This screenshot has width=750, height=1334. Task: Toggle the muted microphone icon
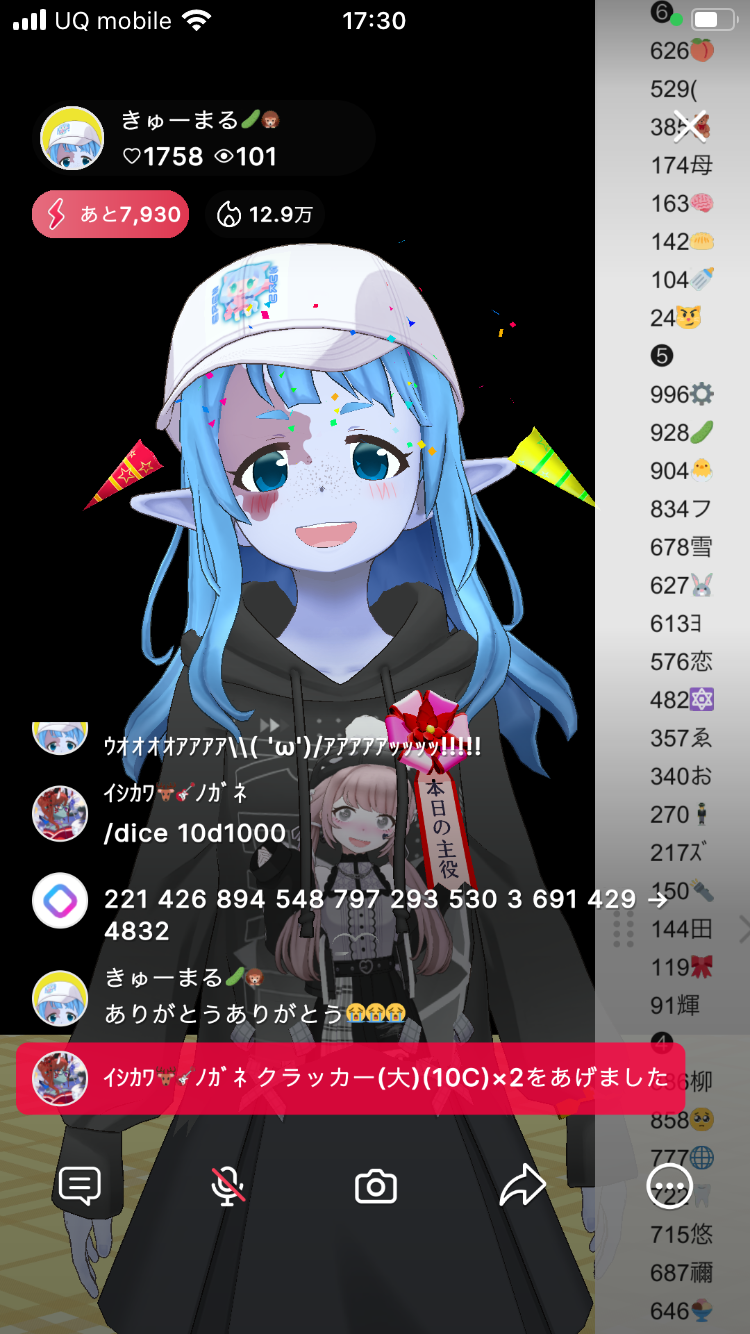[228, 1186]
